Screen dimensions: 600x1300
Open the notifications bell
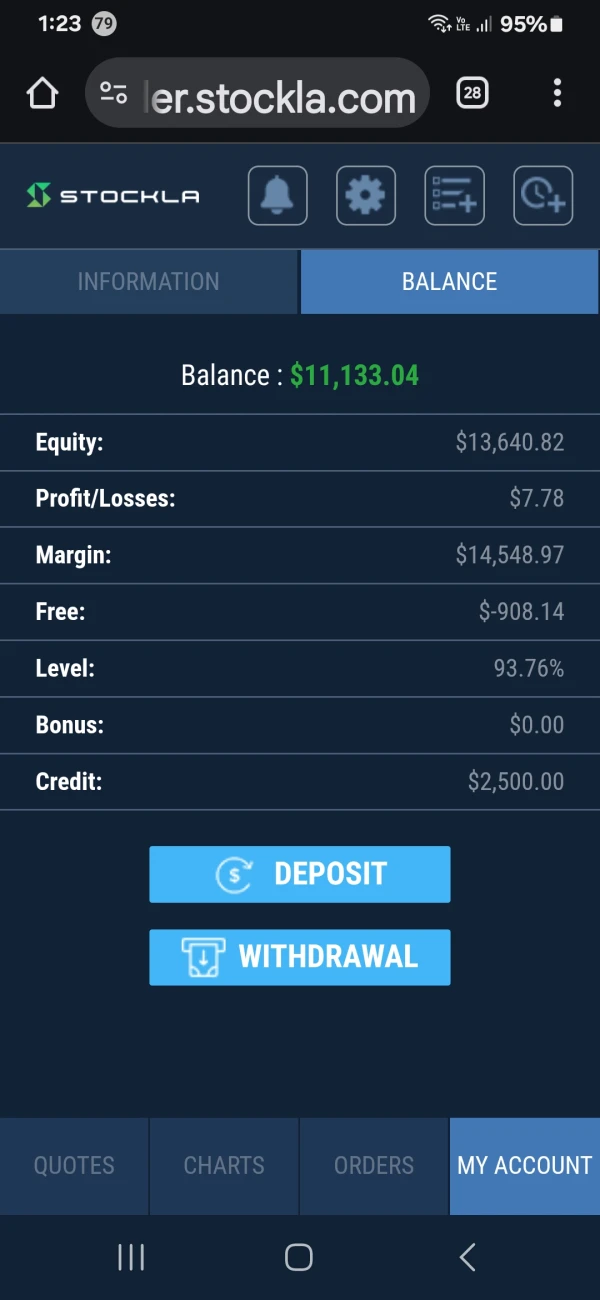277,195
